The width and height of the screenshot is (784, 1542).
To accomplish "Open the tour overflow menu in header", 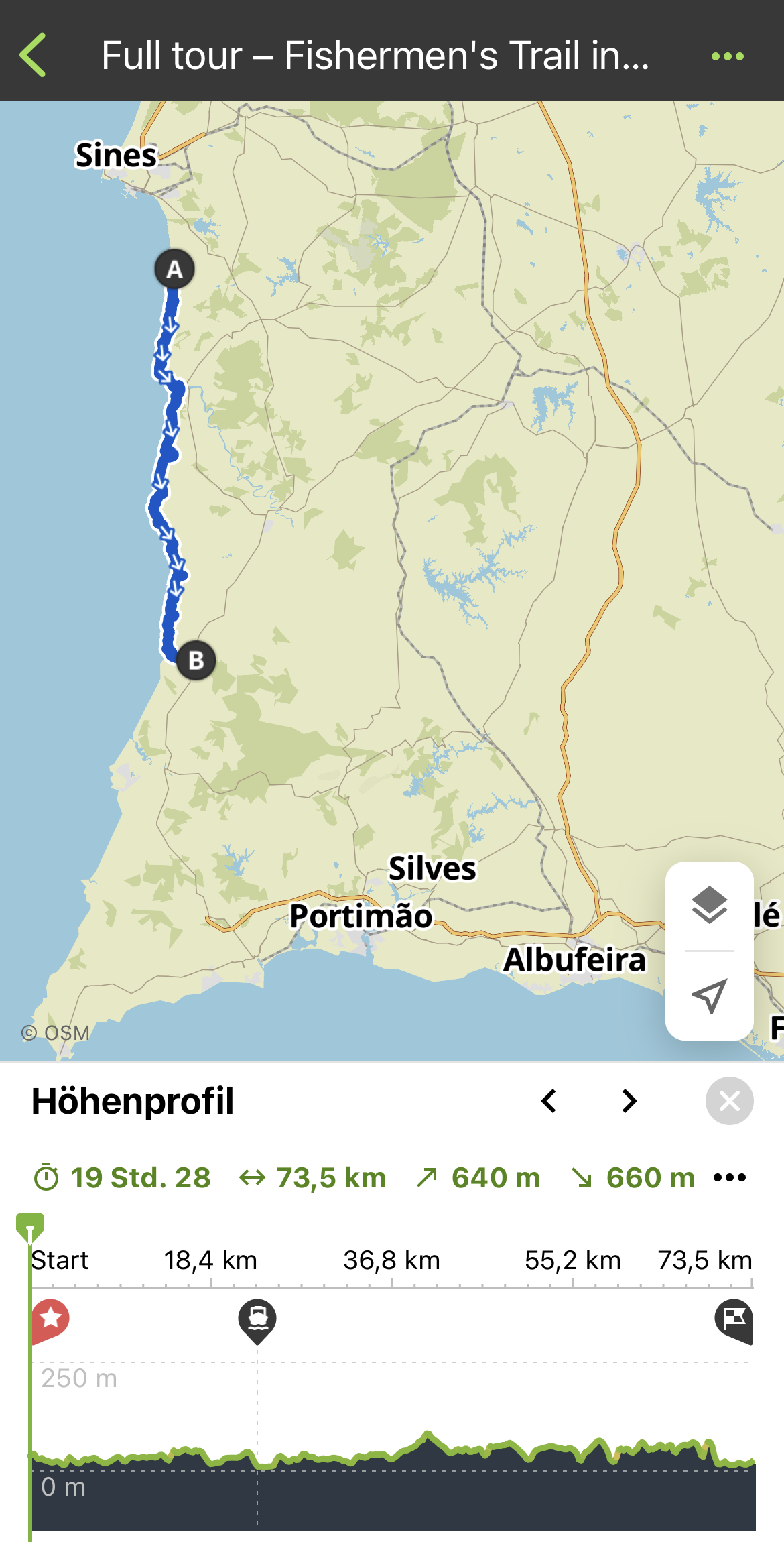I will tap(728, 56).
